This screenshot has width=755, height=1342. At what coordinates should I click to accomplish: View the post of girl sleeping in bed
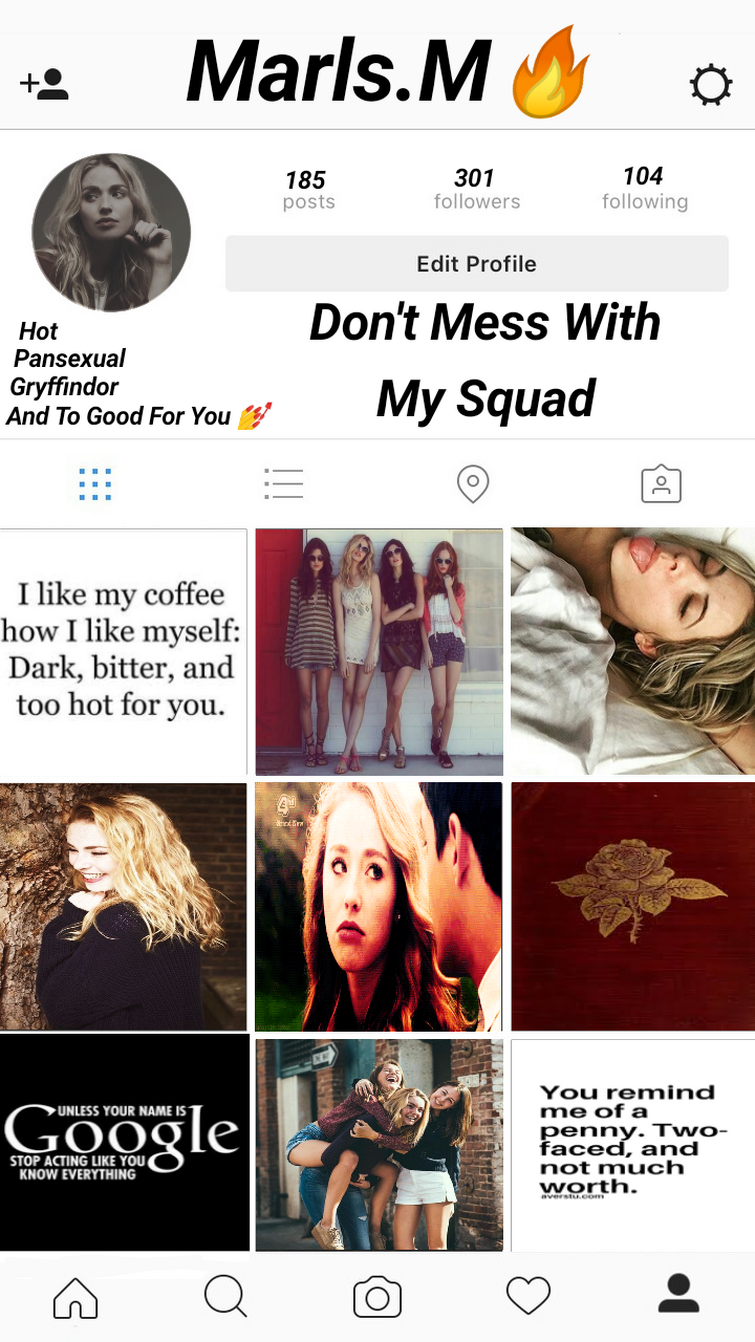[x=633, y=651]
